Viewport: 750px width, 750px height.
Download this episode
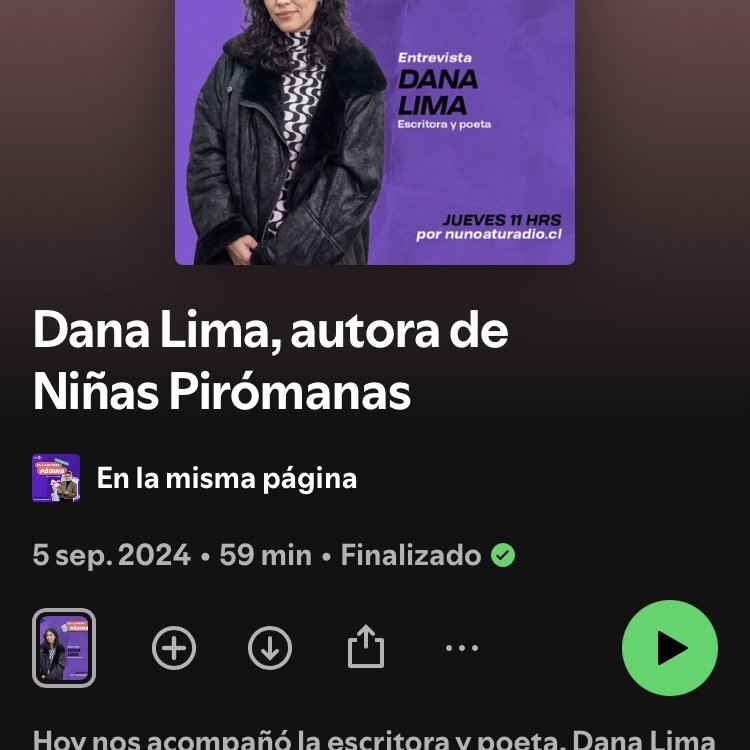coord(270,648)
